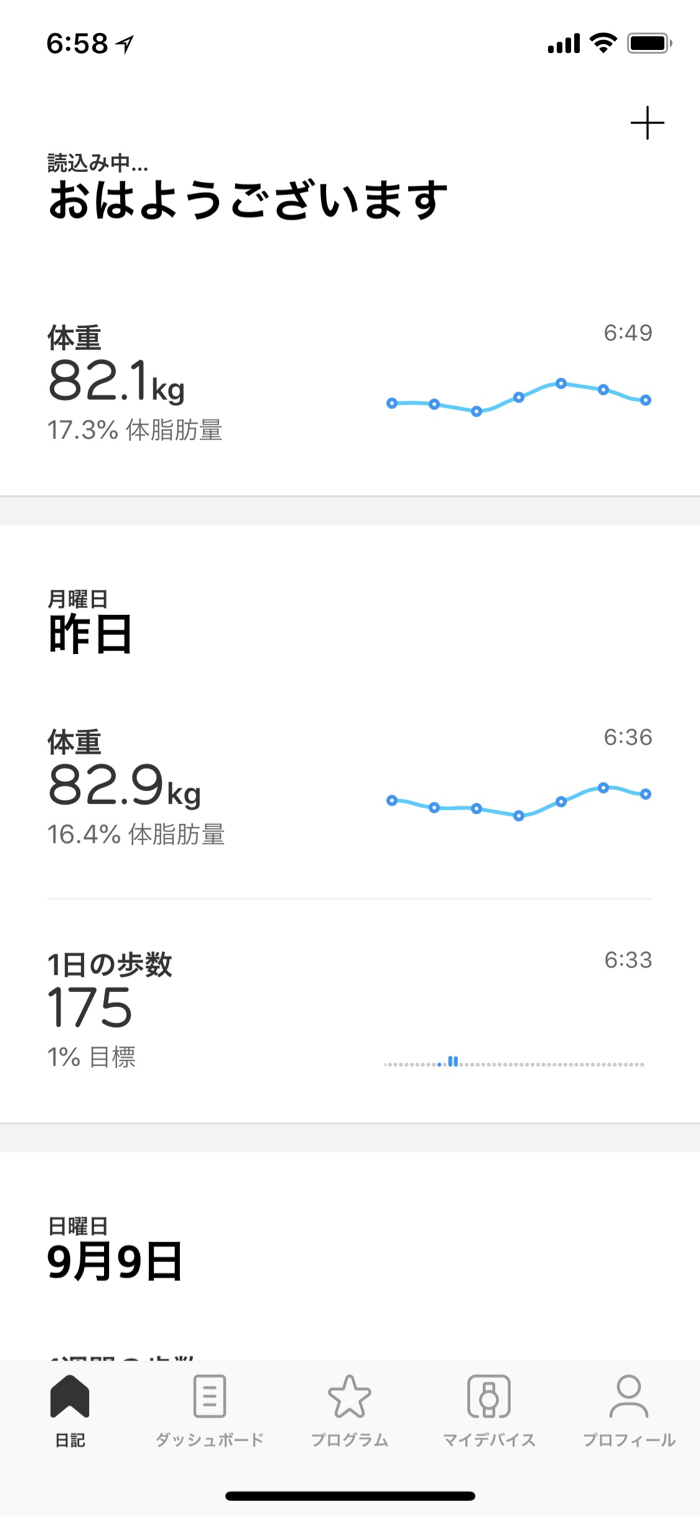Tap the plus icon to add data
The height and width of the screenshot is (1516, 700).
click(647, 124)
